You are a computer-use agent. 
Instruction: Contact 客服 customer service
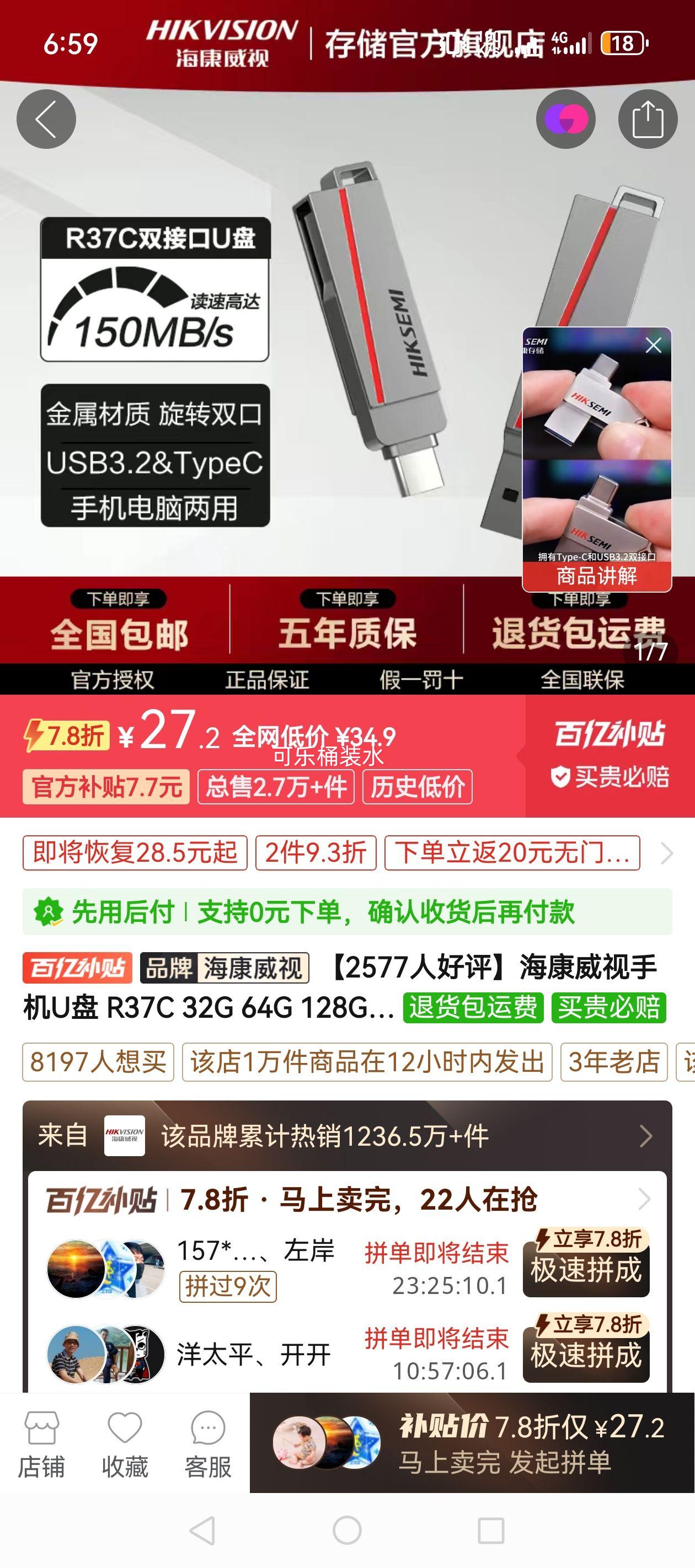tap(208, 1444)
